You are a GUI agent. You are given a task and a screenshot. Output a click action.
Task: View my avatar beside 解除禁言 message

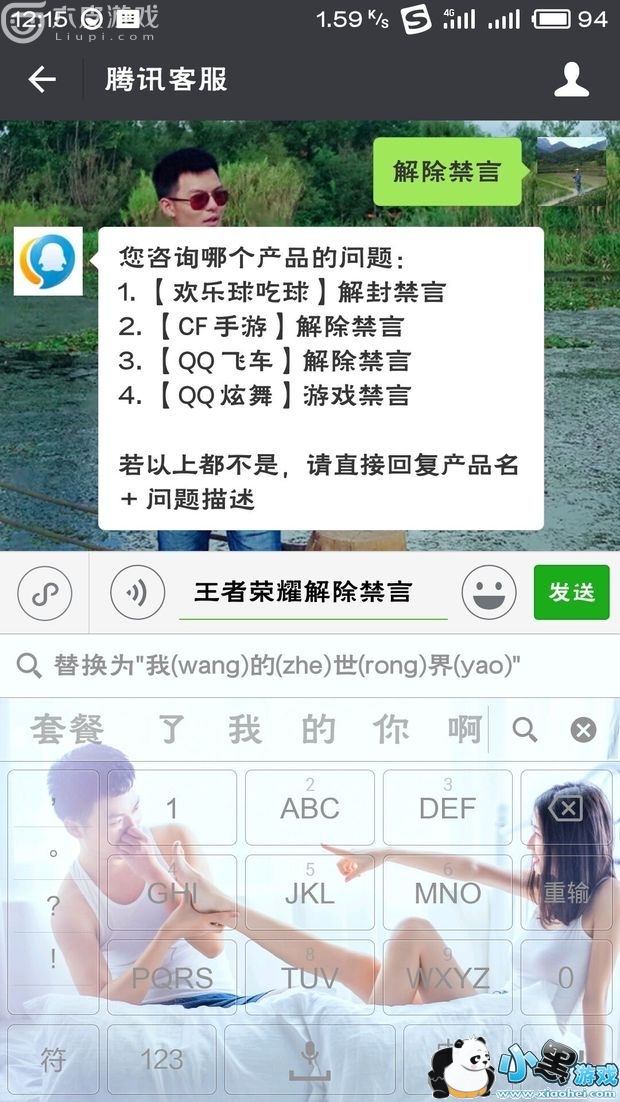click(571, 171)
